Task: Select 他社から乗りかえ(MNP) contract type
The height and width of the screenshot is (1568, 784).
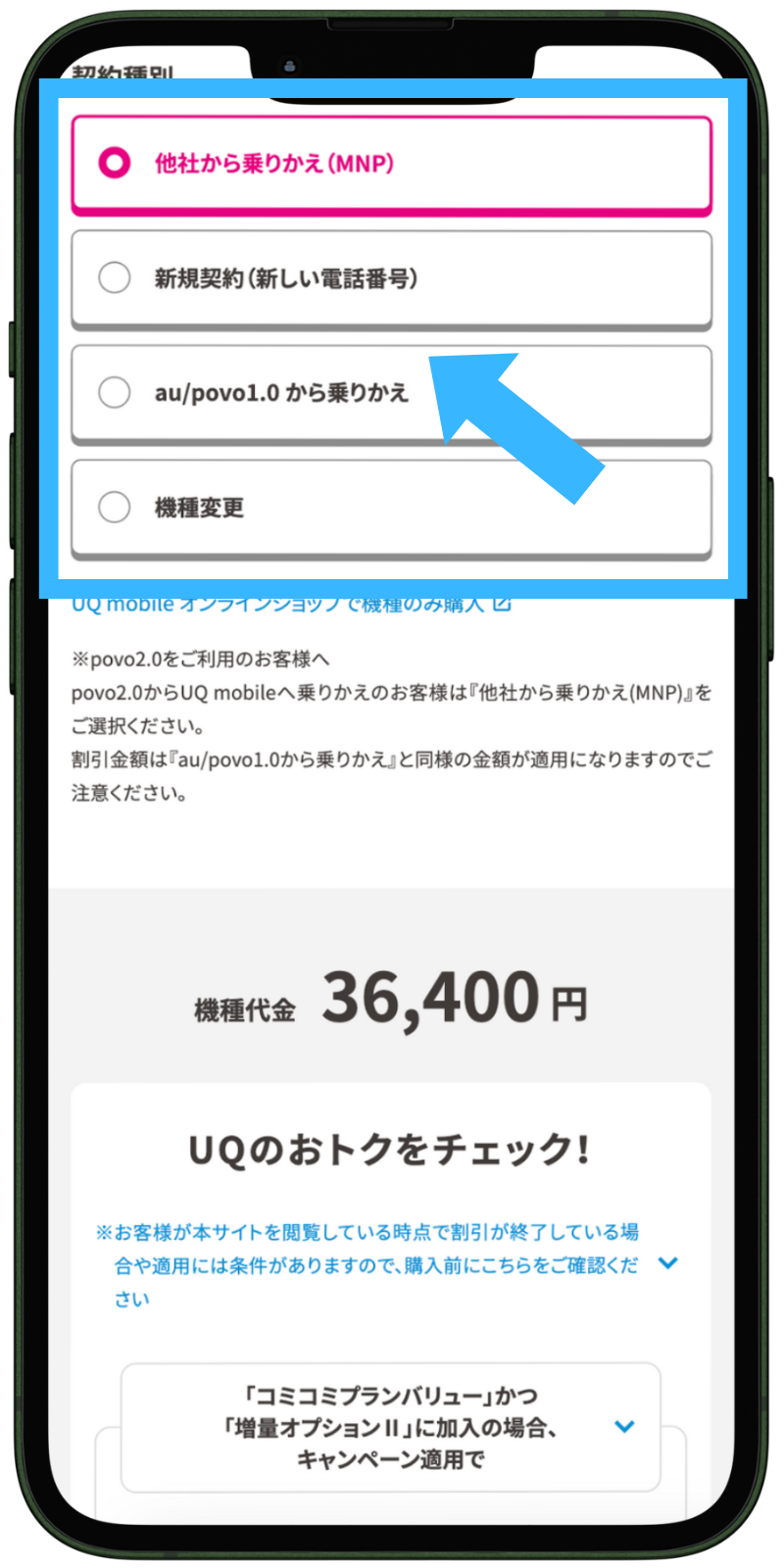Action: [x=390, y=164]
